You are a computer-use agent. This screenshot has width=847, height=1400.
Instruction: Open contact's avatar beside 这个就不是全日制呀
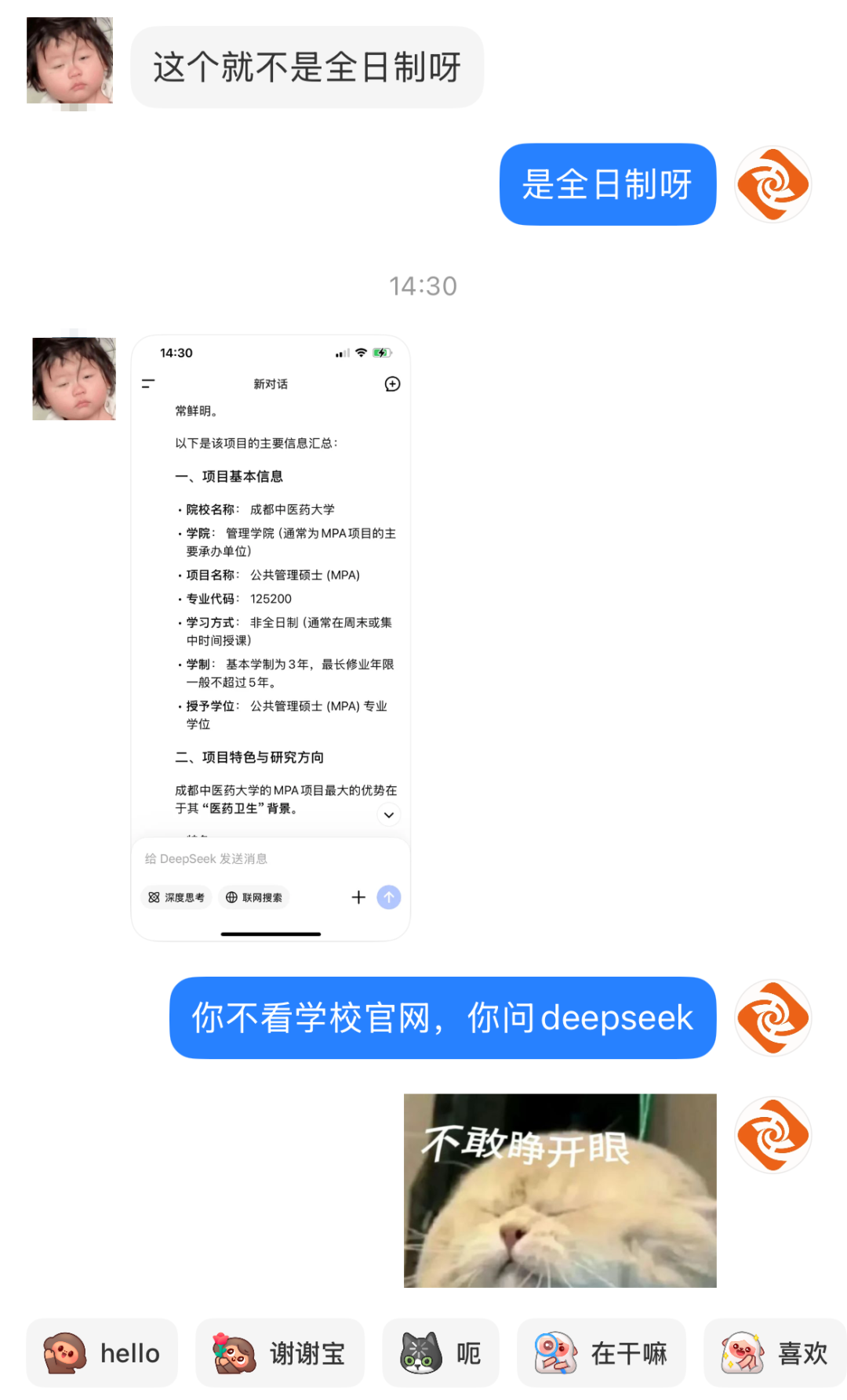point(70,60)
